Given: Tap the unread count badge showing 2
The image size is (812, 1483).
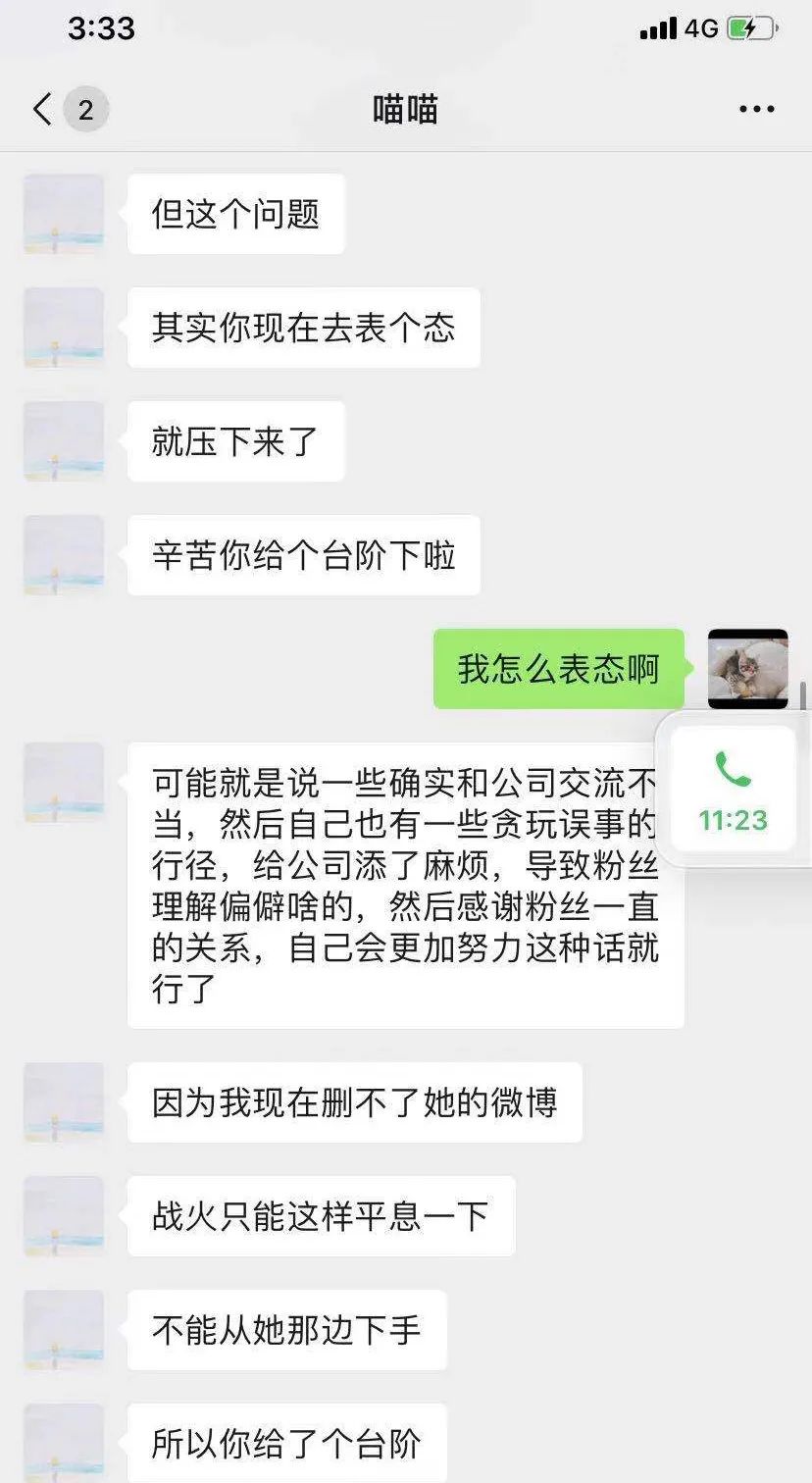Looking at the screenshot, I should [84, 109].
